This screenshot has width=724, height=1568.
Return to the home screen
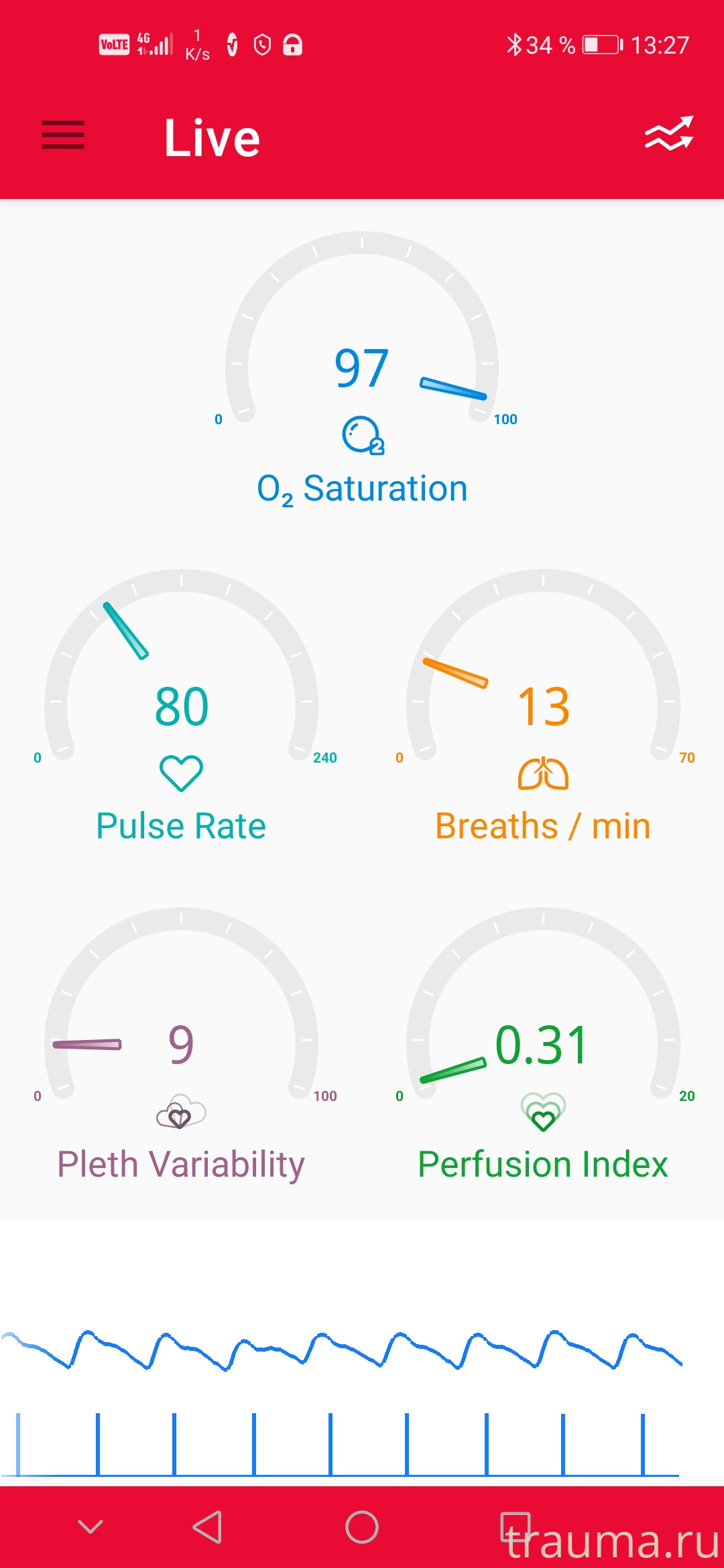pos(362,1527)
